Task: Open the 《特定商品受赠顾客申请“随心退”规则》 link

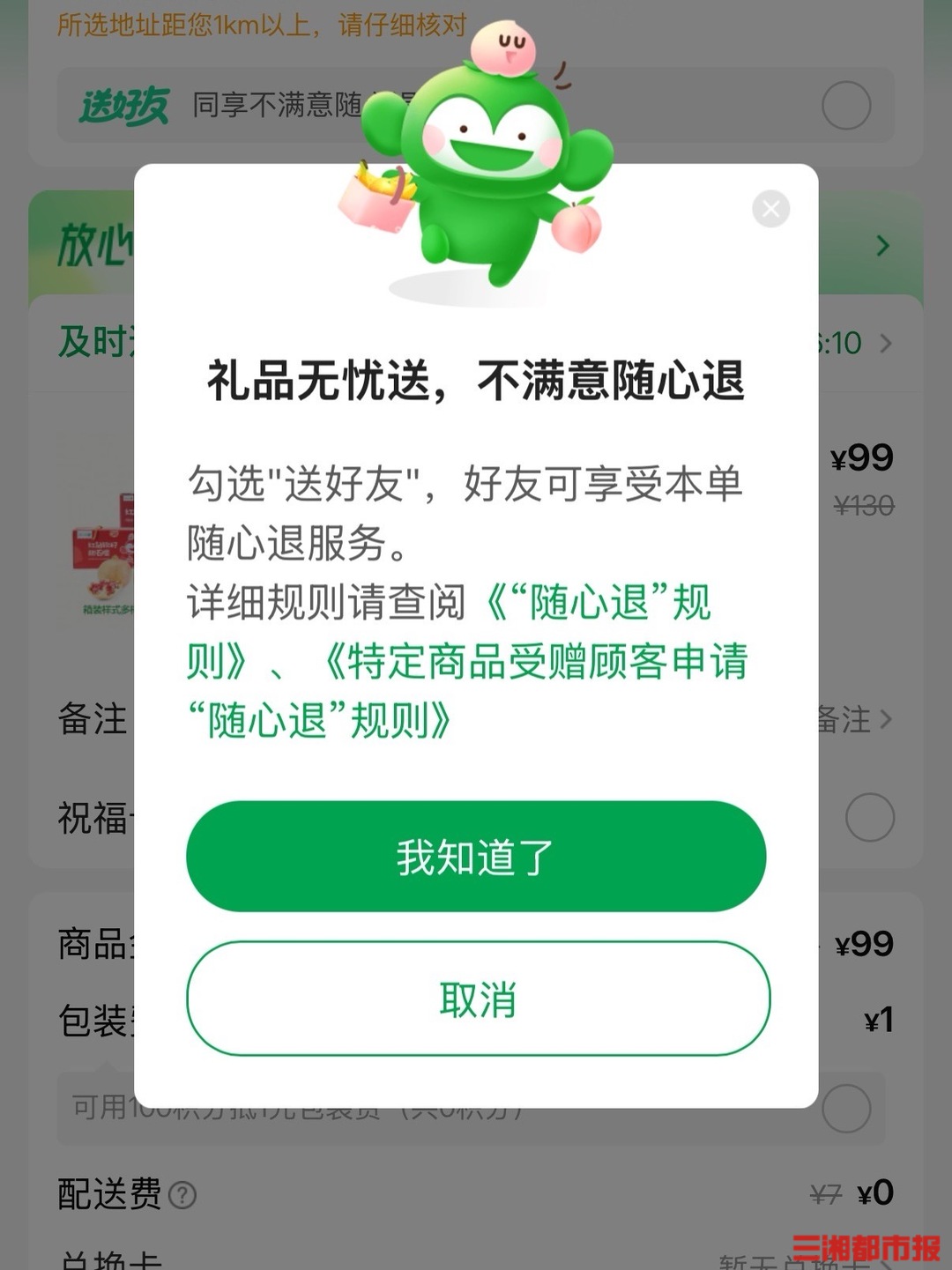Action: tap(536, 663)
